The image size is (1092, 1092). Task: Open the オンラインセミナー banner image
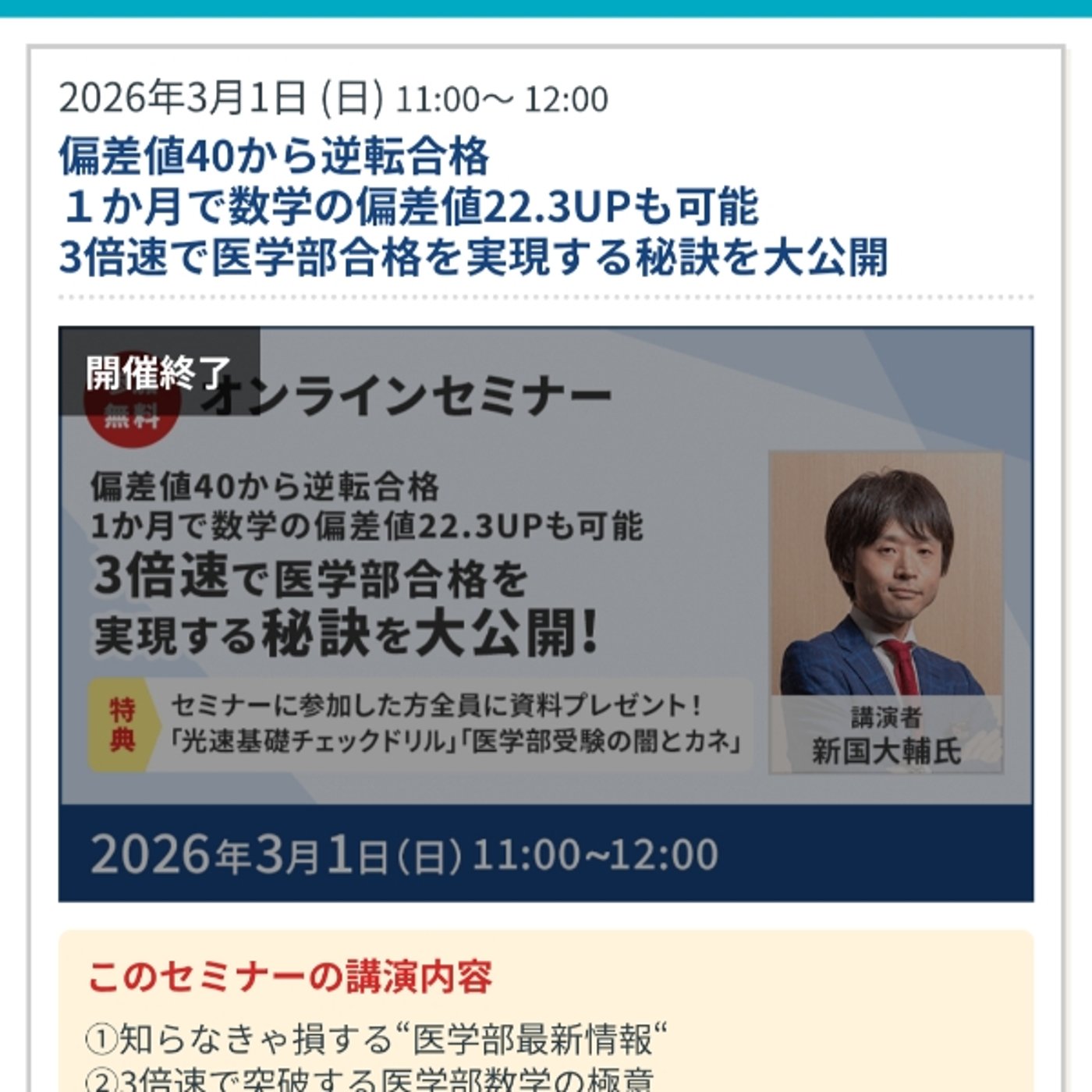tap(546, 614)
